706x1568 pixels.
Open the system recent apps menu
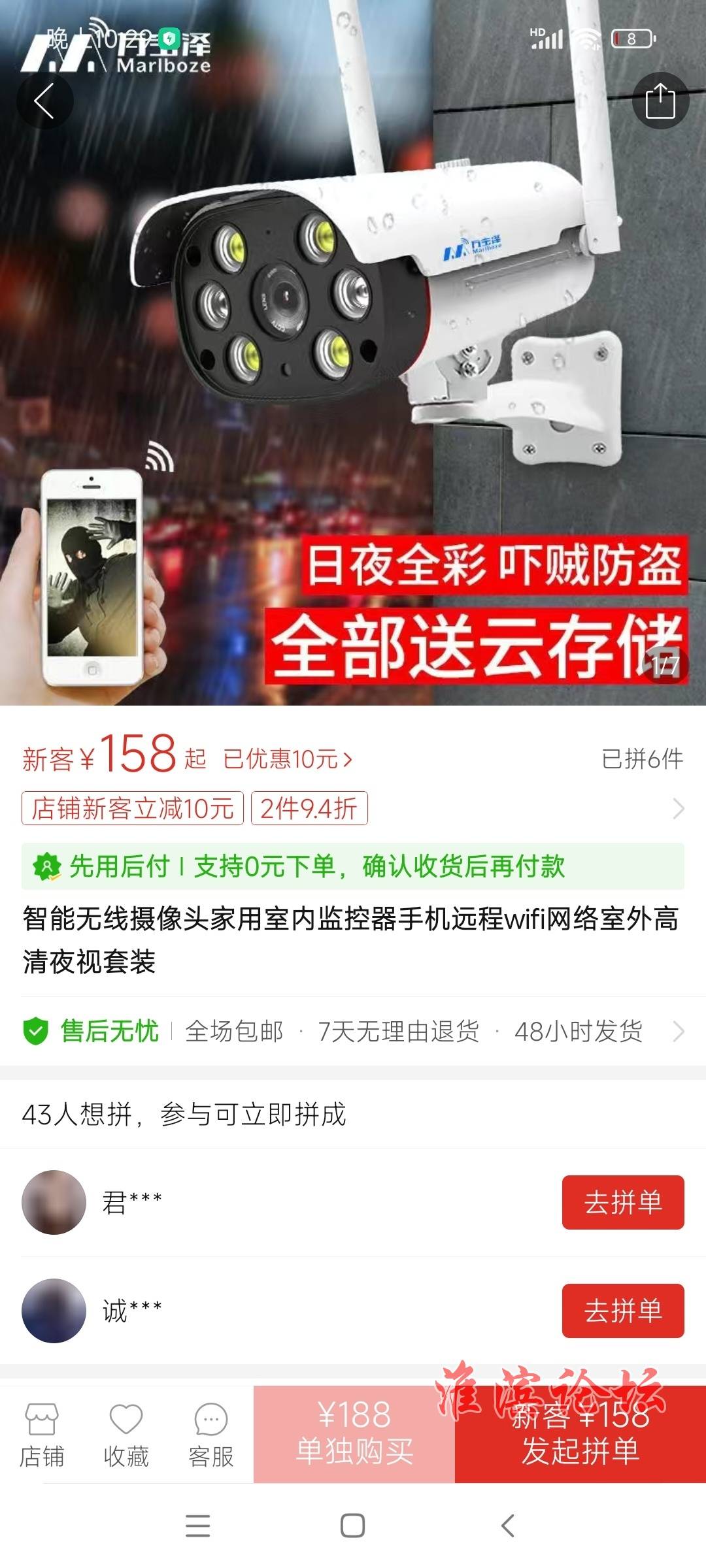[197, 1526]
